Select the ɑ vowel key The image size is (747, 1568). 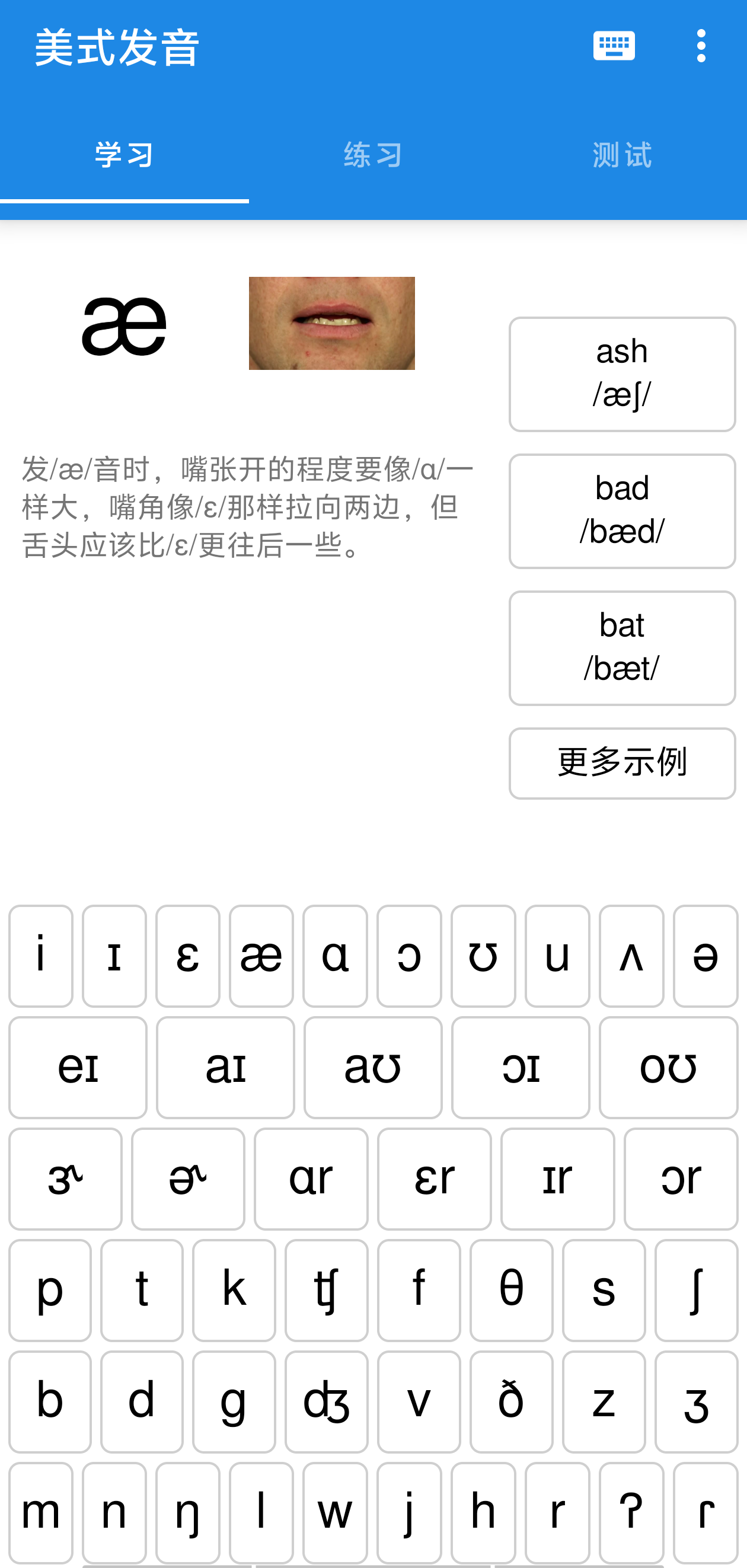pyautogui.click(x=335, y=956)
